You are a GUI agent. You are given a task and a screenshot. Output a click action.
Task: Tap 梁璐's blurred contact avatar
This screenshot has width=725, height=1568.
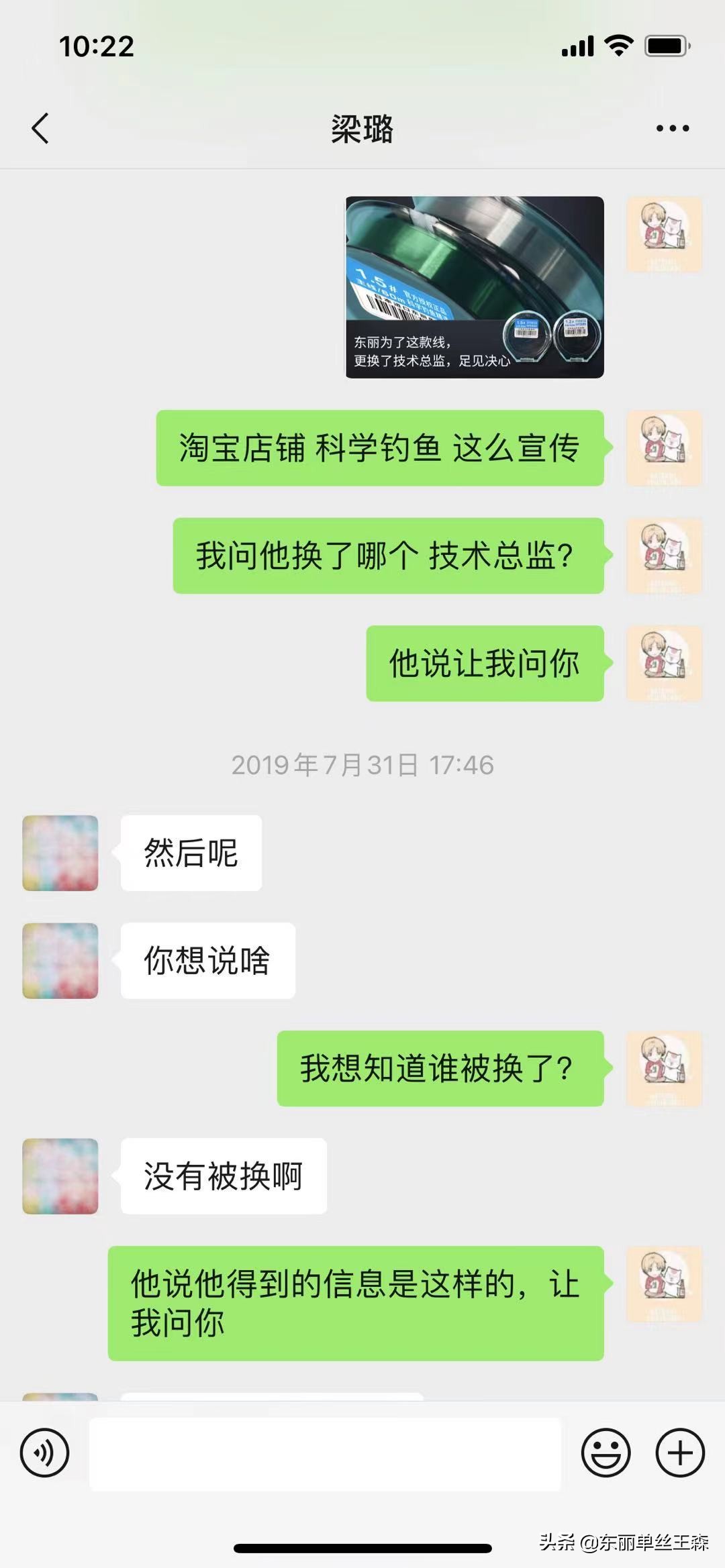(x=59, y=852)
